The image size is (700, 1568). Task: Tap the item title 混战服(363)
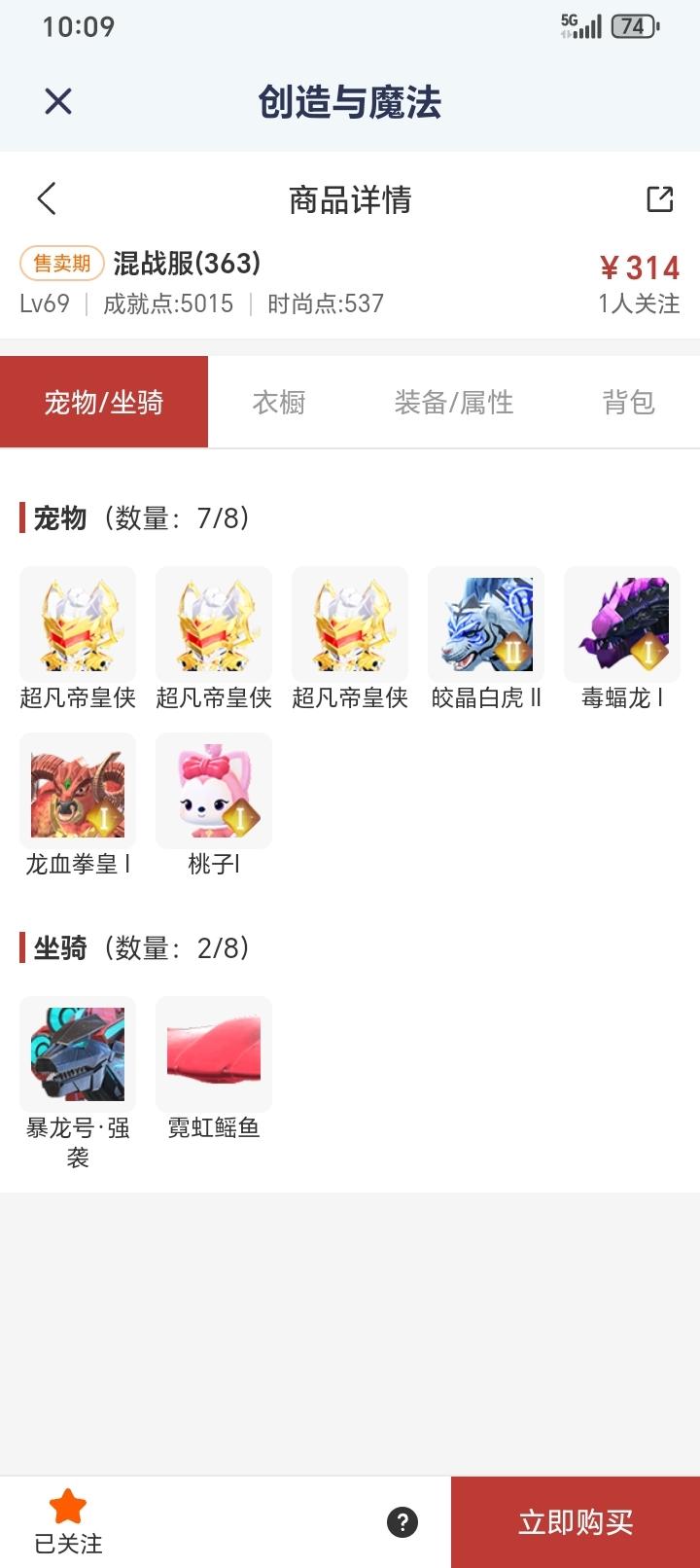pyautogui.click(x=188, y=264)
